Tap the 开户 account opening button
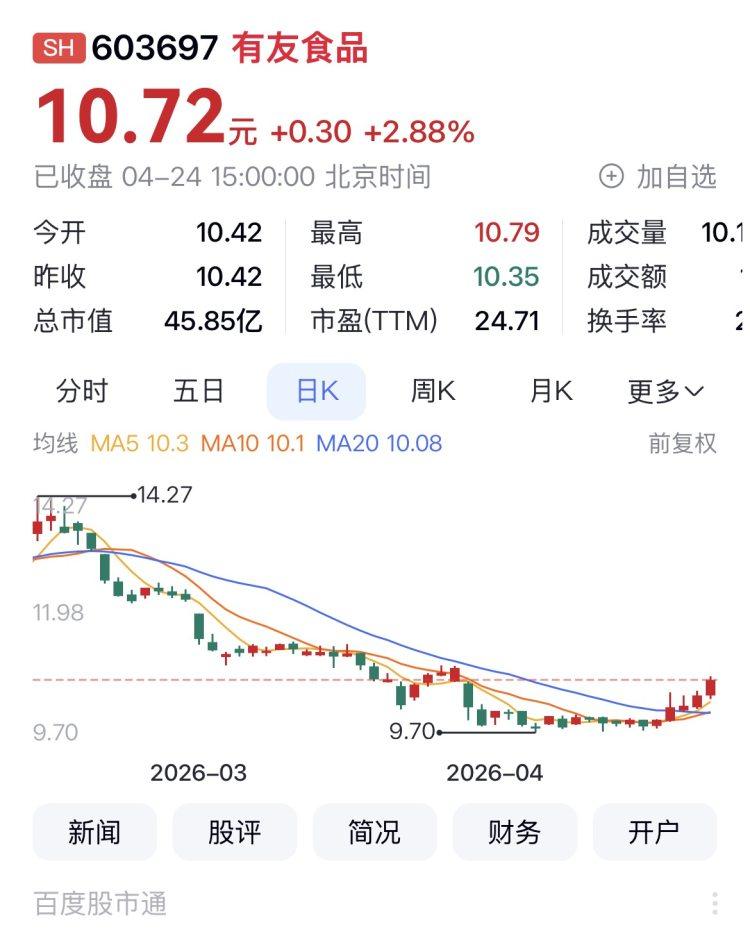Screen dimensions: 750x941 pyautogui.click(x=655, y=832)
